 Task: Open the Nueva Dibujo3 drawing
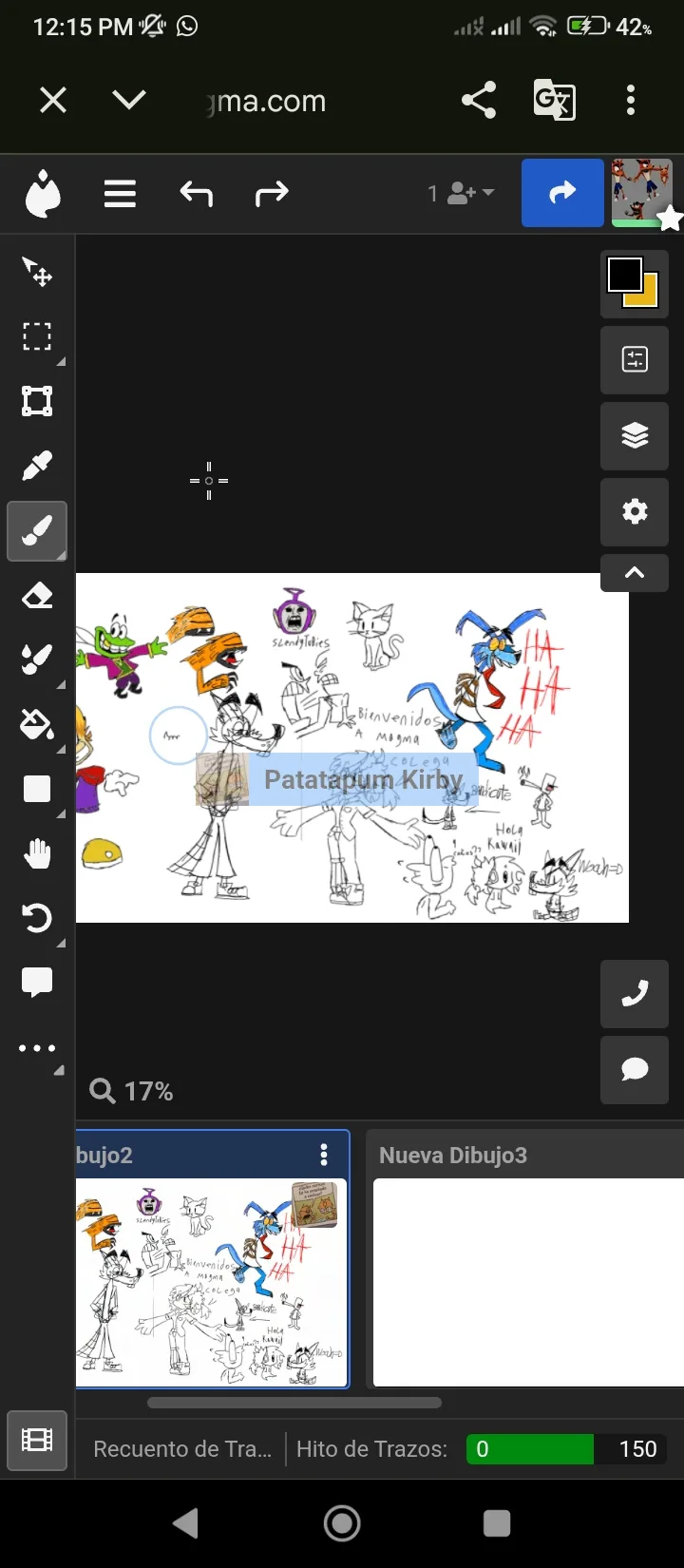point(525,1259)
